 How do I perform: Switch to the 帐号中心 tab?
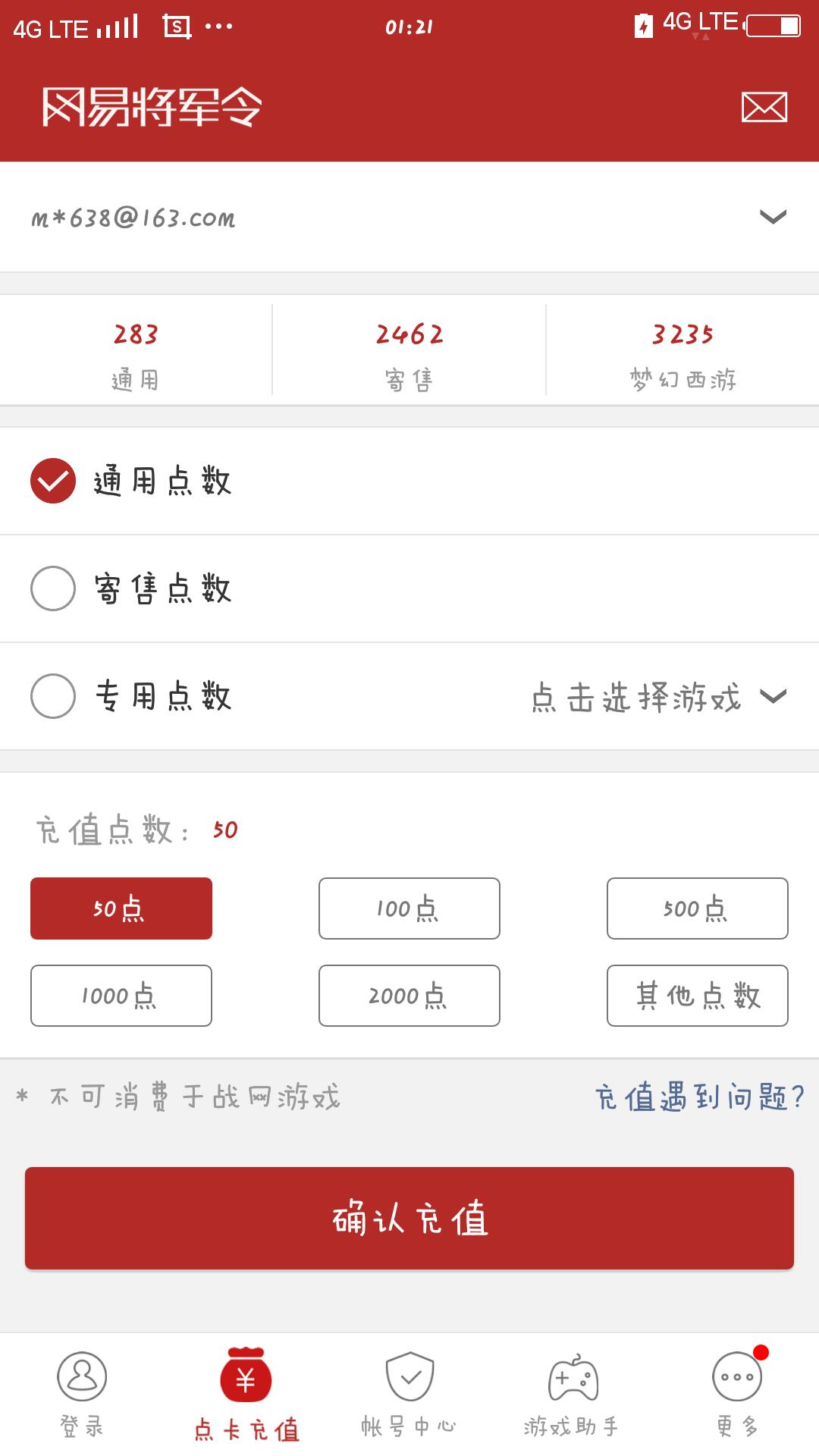click(x=409, y=1394)
